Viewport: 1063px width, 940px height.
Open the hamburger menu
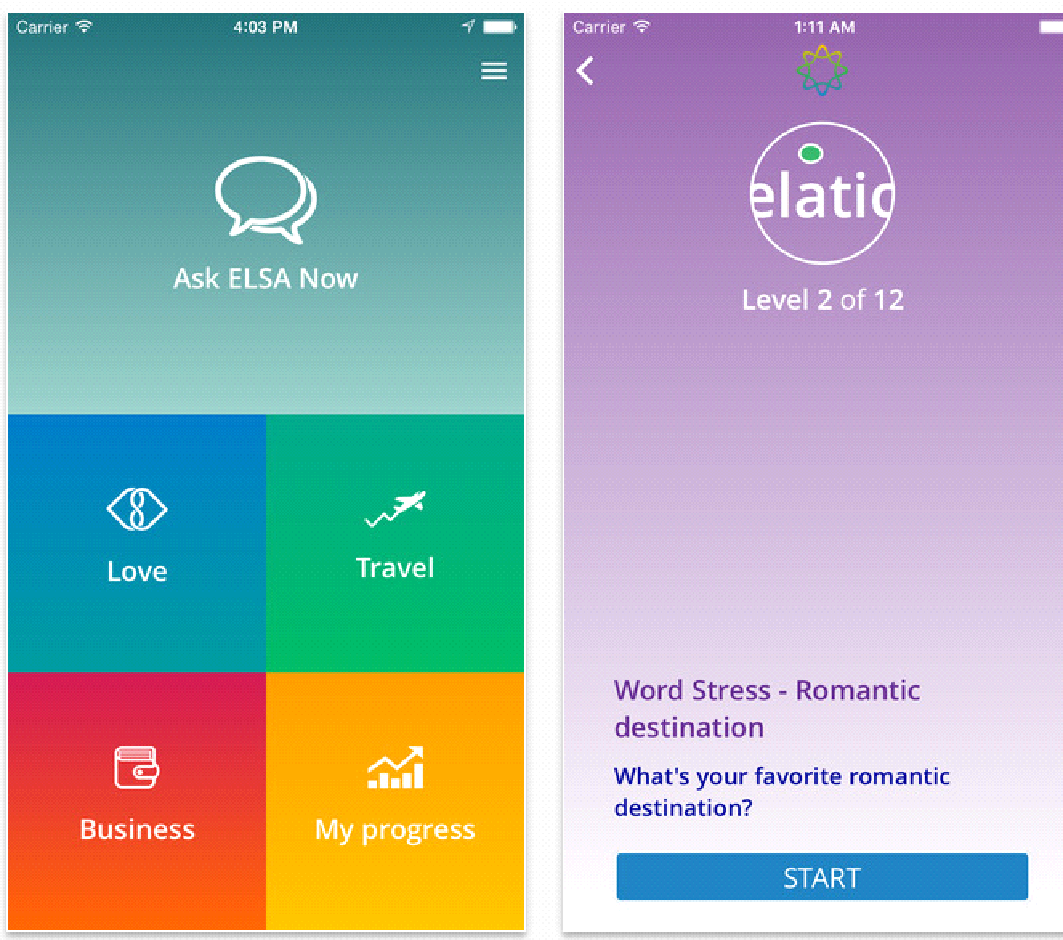coord(494,71)
